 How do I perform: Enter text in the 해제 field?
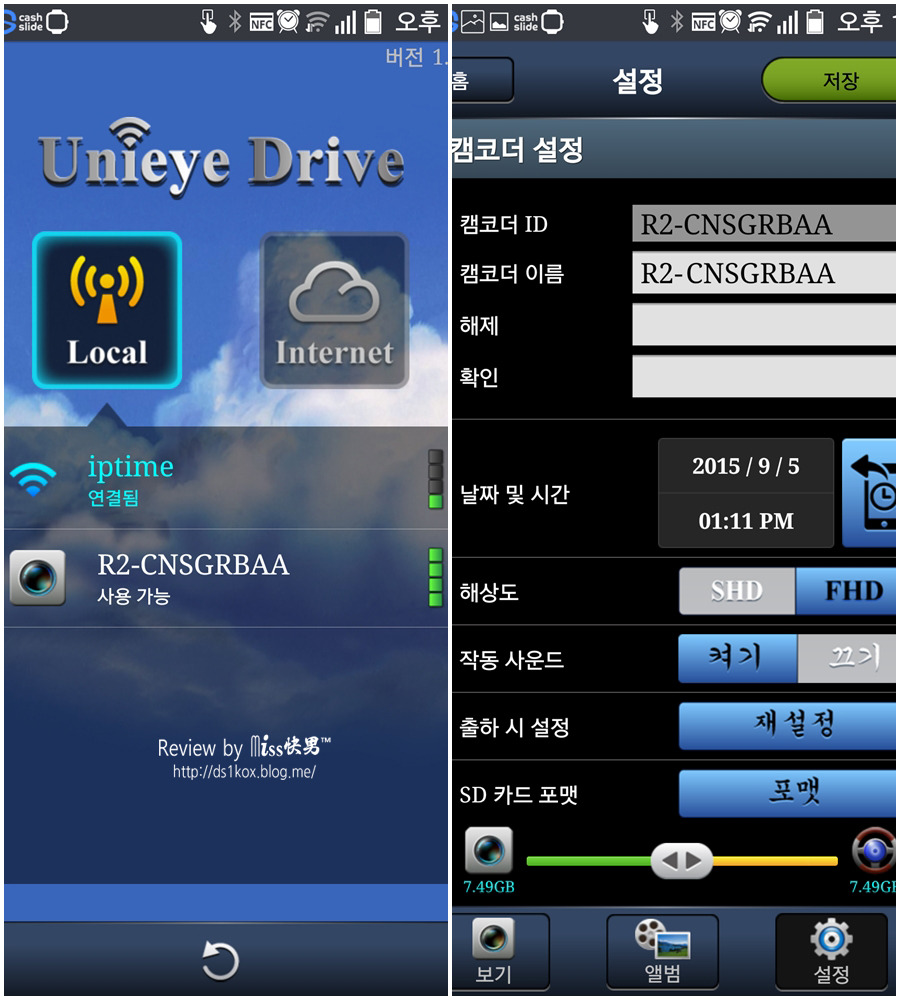(763, 325)
